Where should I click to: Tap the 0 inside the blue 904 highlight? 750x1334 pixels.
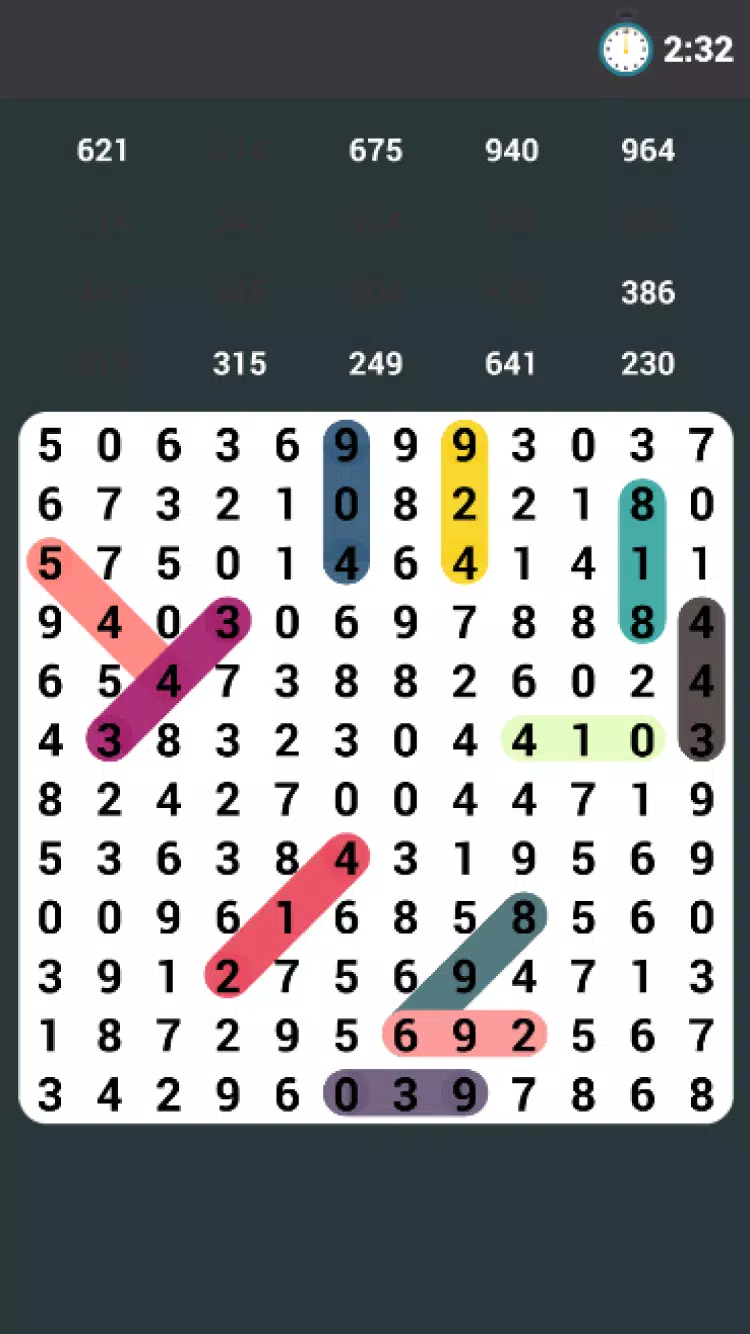[x=346, y=505]
